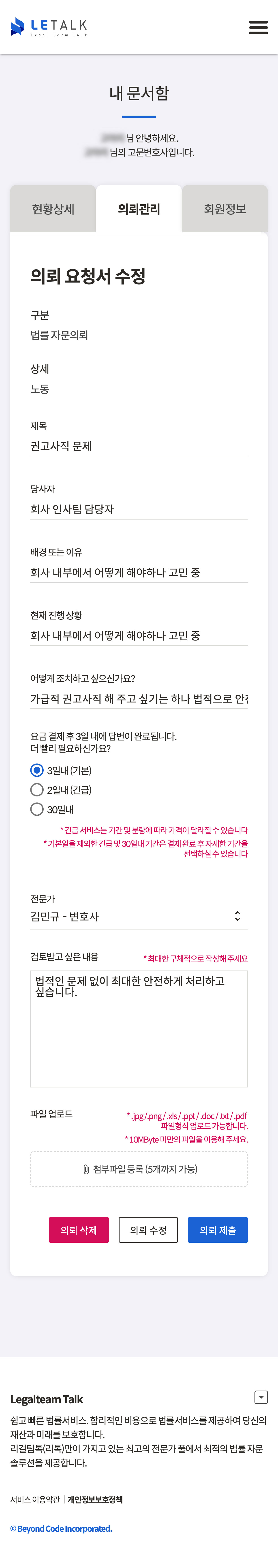The width and height of the screenshot is (278, 1568).
Task: Expand the Legalteam Talk footer section
Action: point(260,1397)
